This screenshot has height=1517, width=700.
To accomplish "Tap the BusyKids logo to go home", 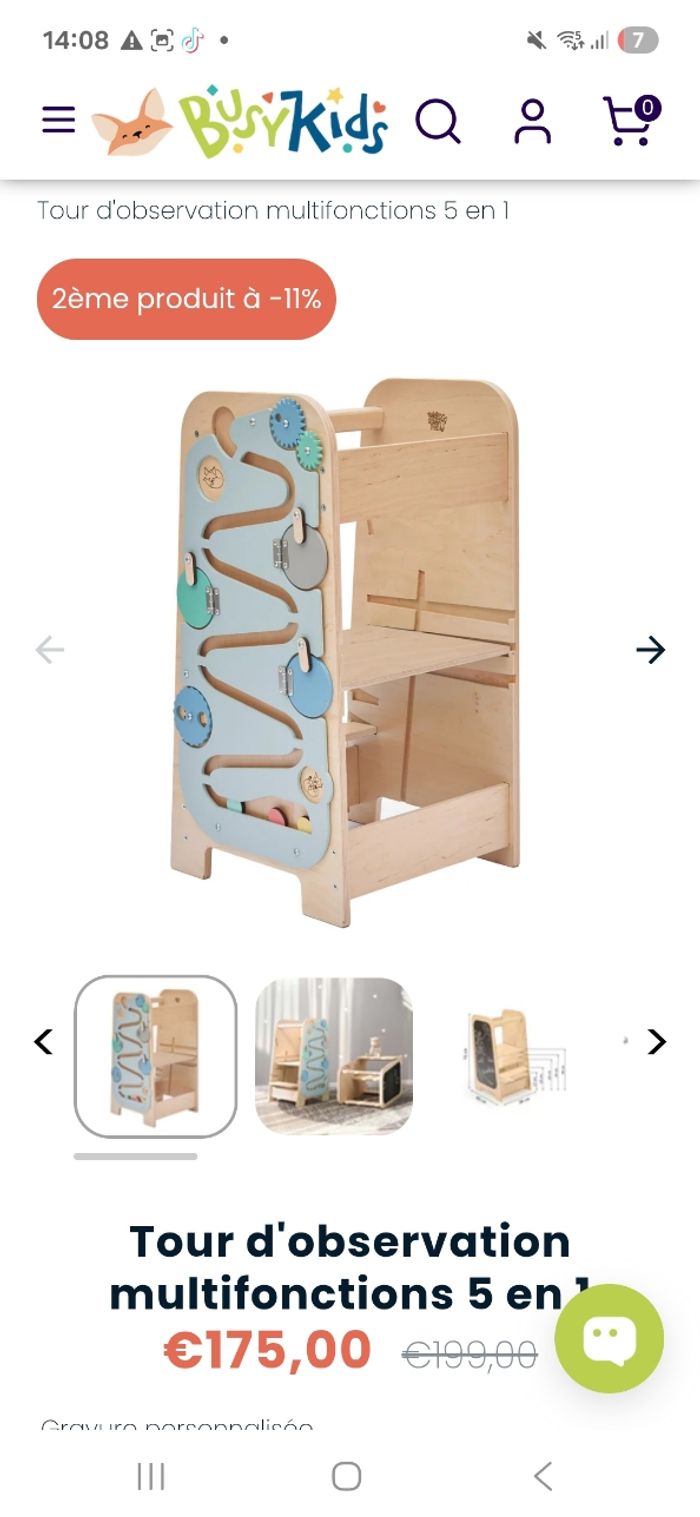I will coord(240,121).
